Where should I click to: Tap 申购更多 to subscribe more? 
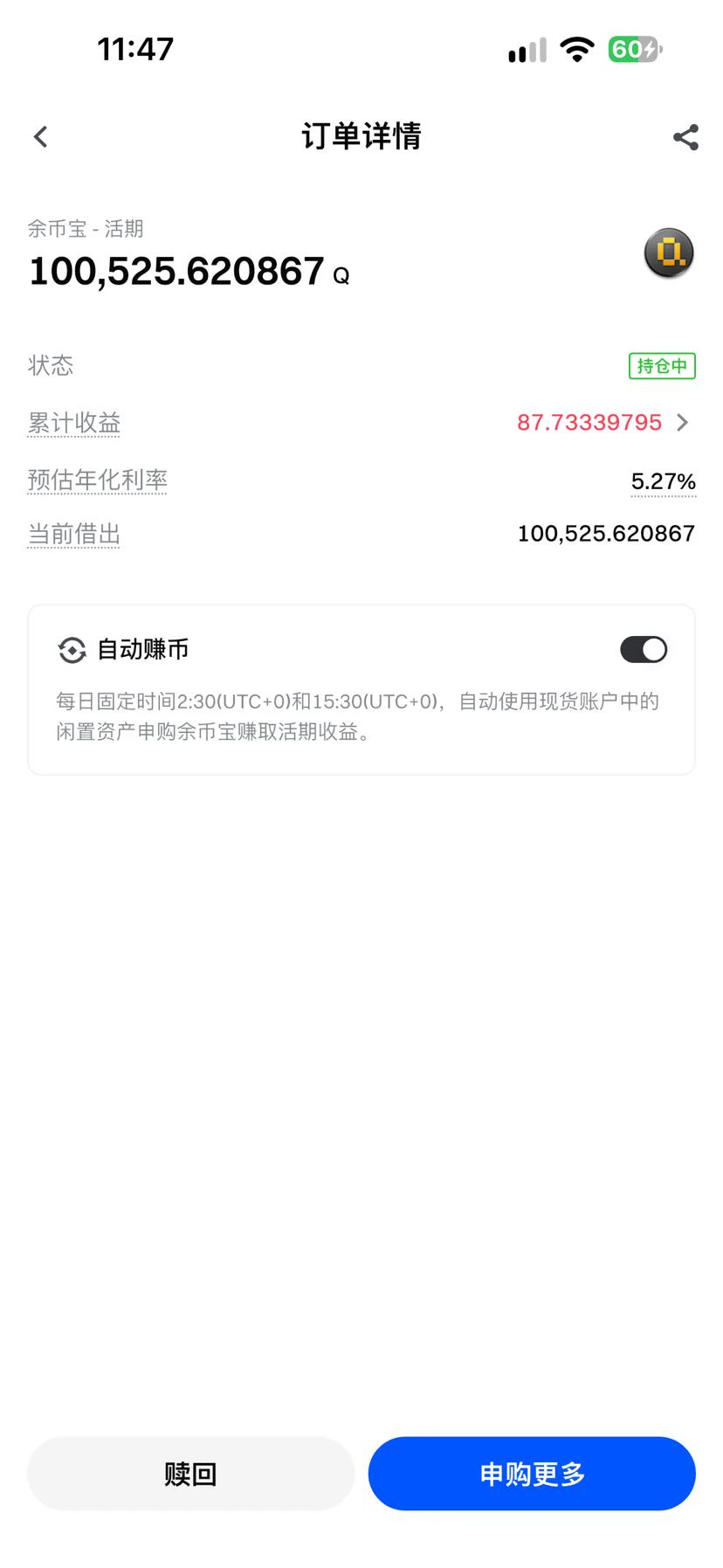pos(532,1474)
